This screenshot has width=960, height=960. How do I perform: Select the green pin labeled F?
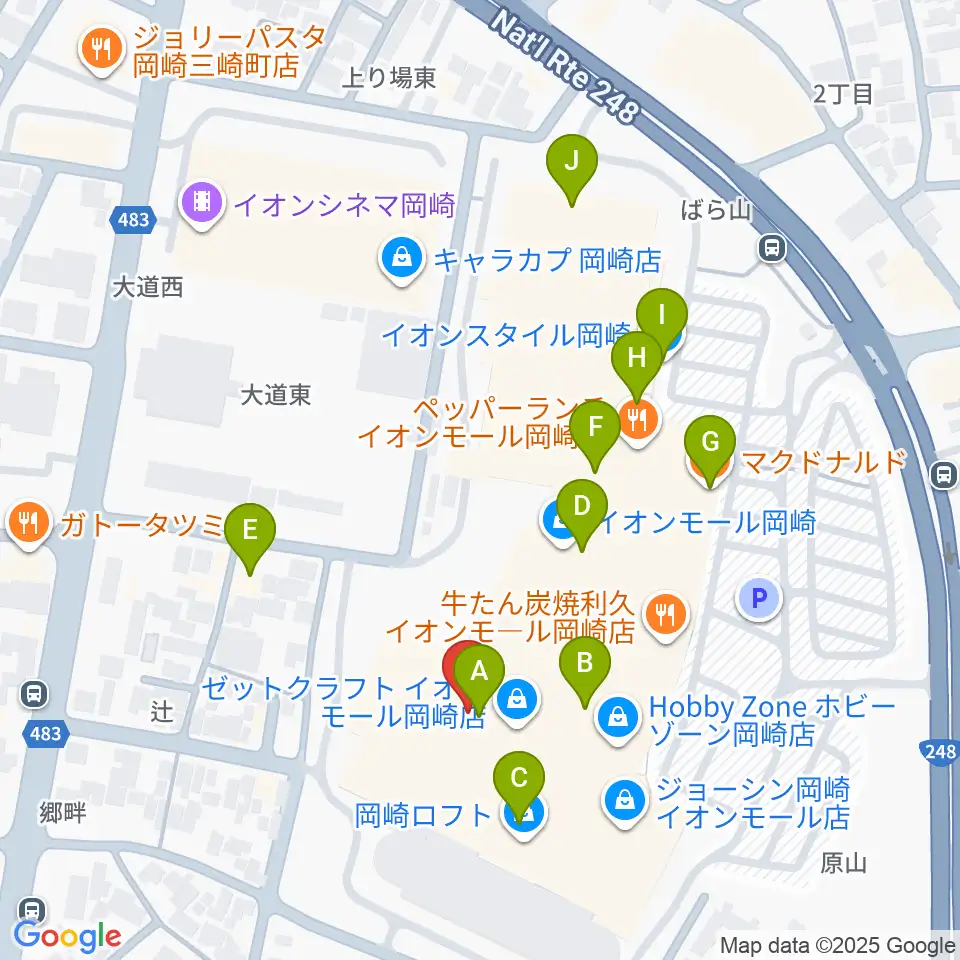pos(594,433)
